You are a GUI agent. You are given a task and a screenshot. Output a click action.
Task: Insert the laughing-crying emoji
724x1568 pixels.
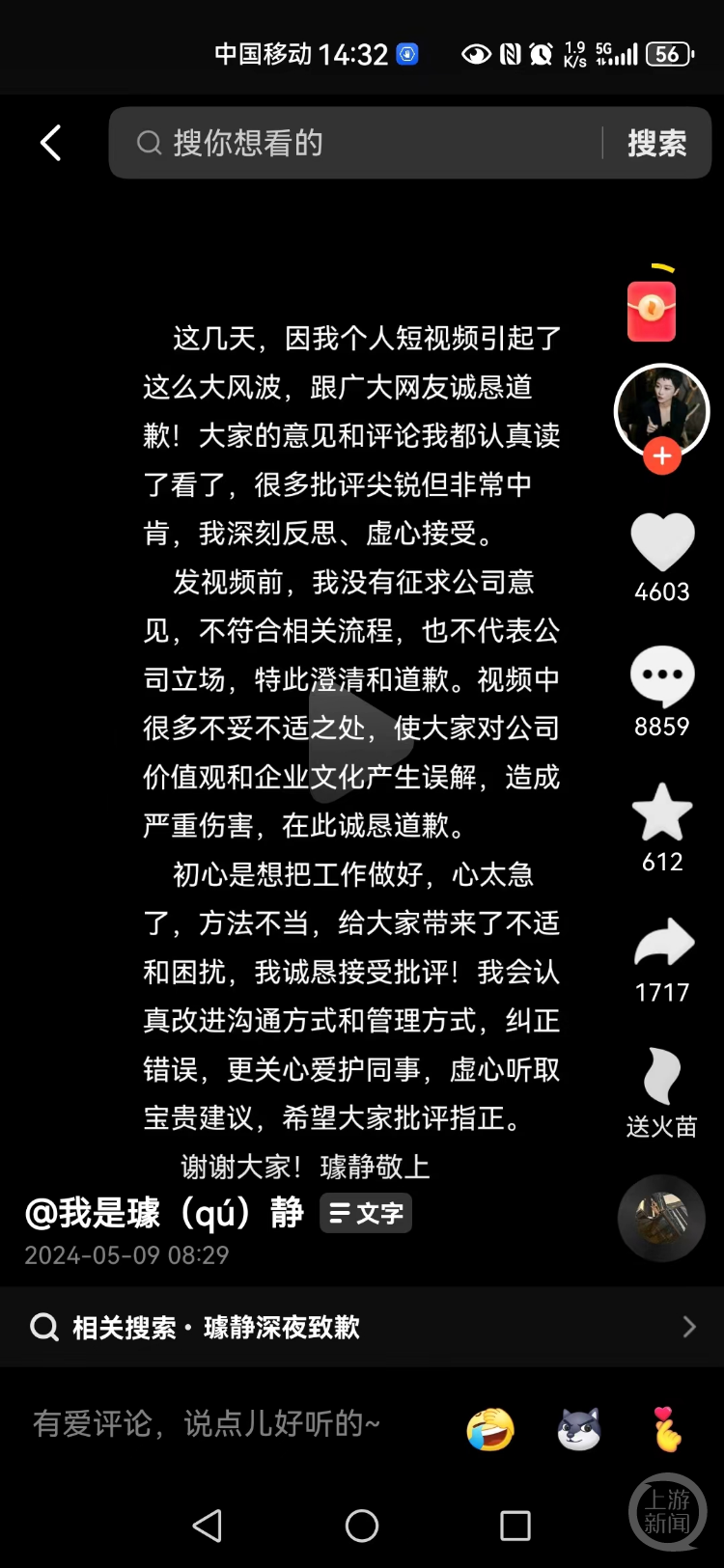coord(490,1428)
